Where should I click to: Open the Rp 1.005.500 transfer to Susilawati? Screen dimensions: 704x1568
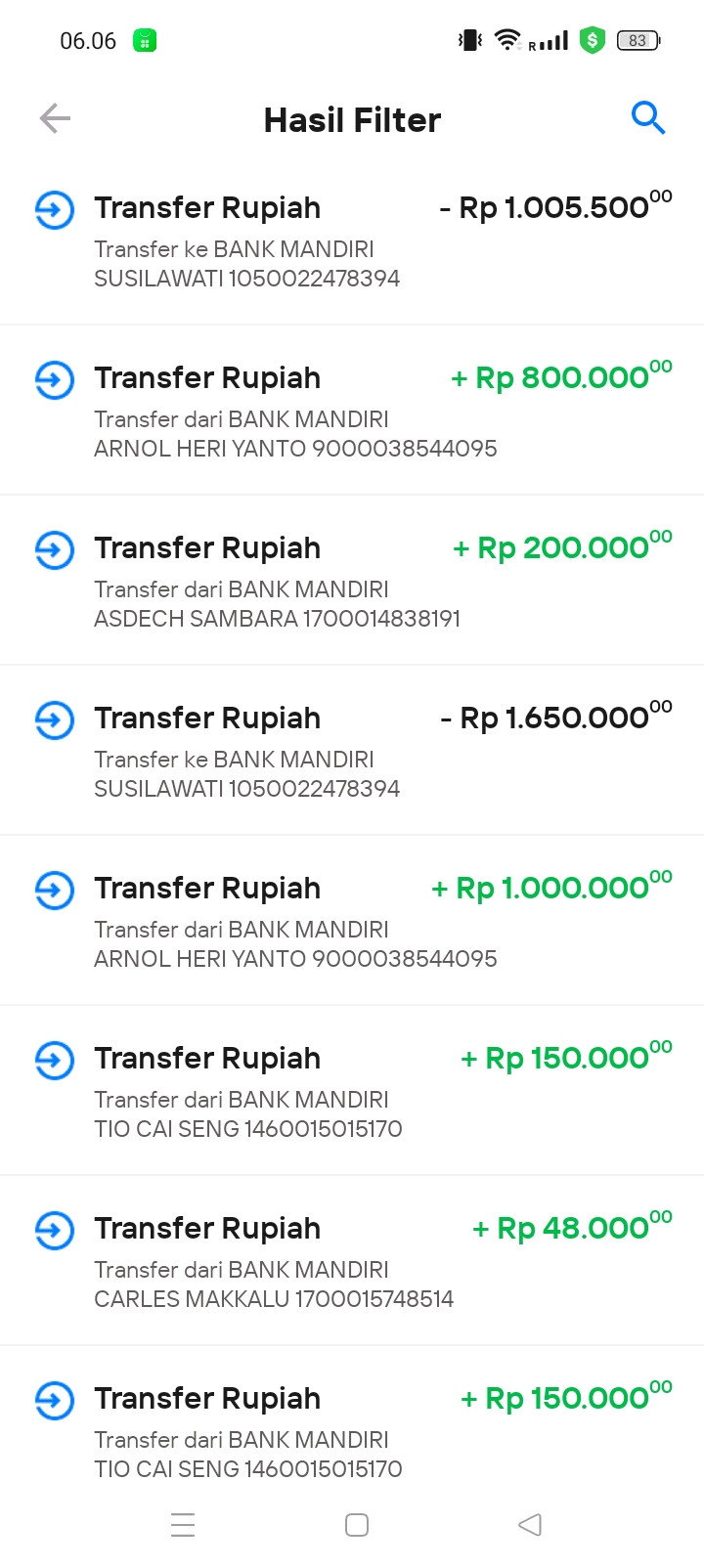coord(352,240)
